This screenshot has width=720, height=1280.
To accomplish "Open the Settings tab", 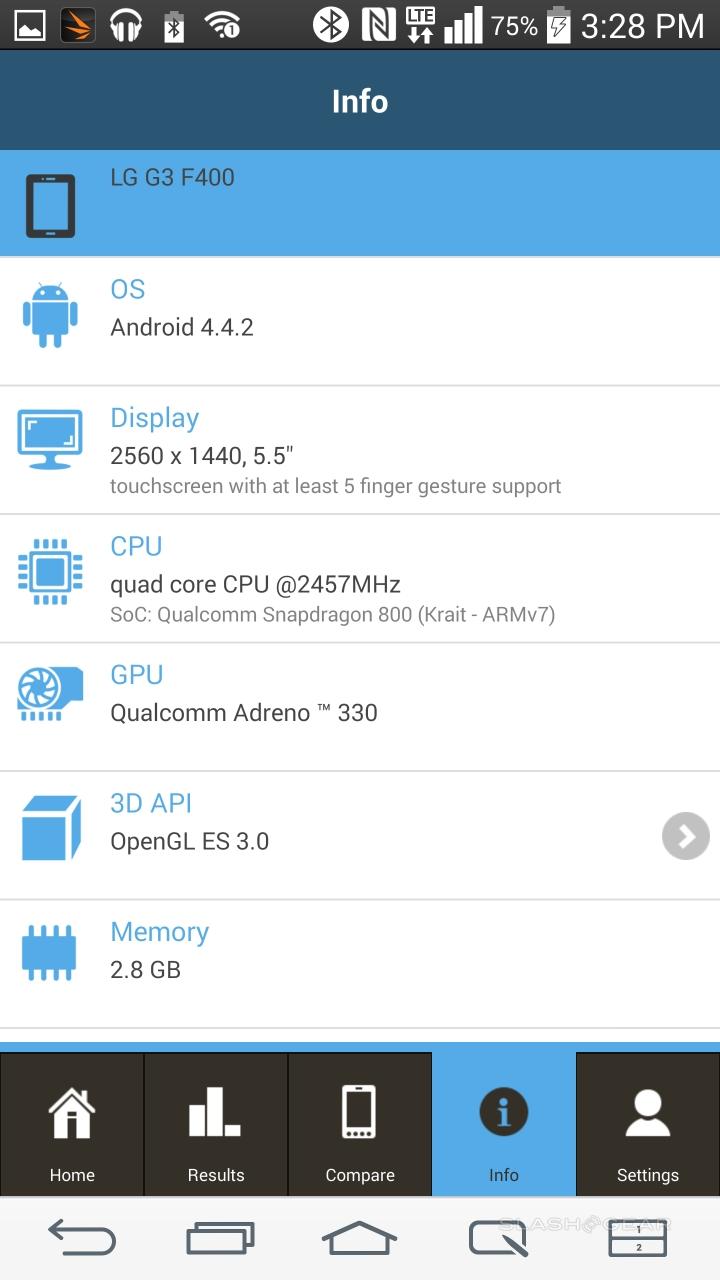I will coord(648,1125).
